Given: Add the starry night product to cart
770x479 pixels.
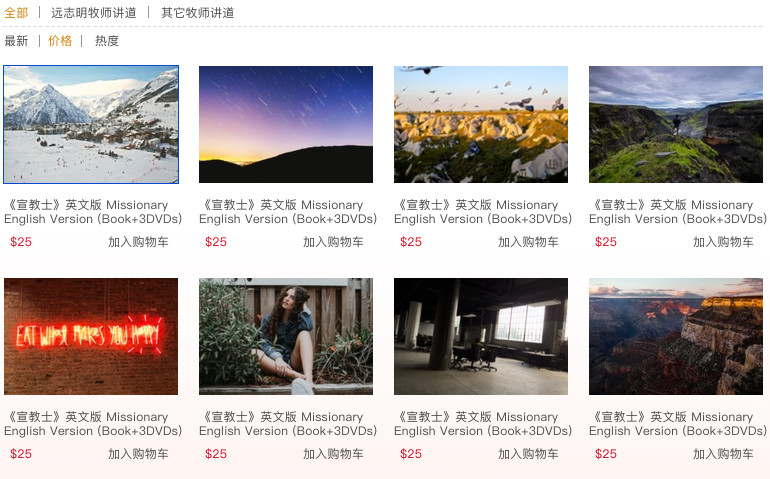Looking at the screenshot, I should point(333,242).
